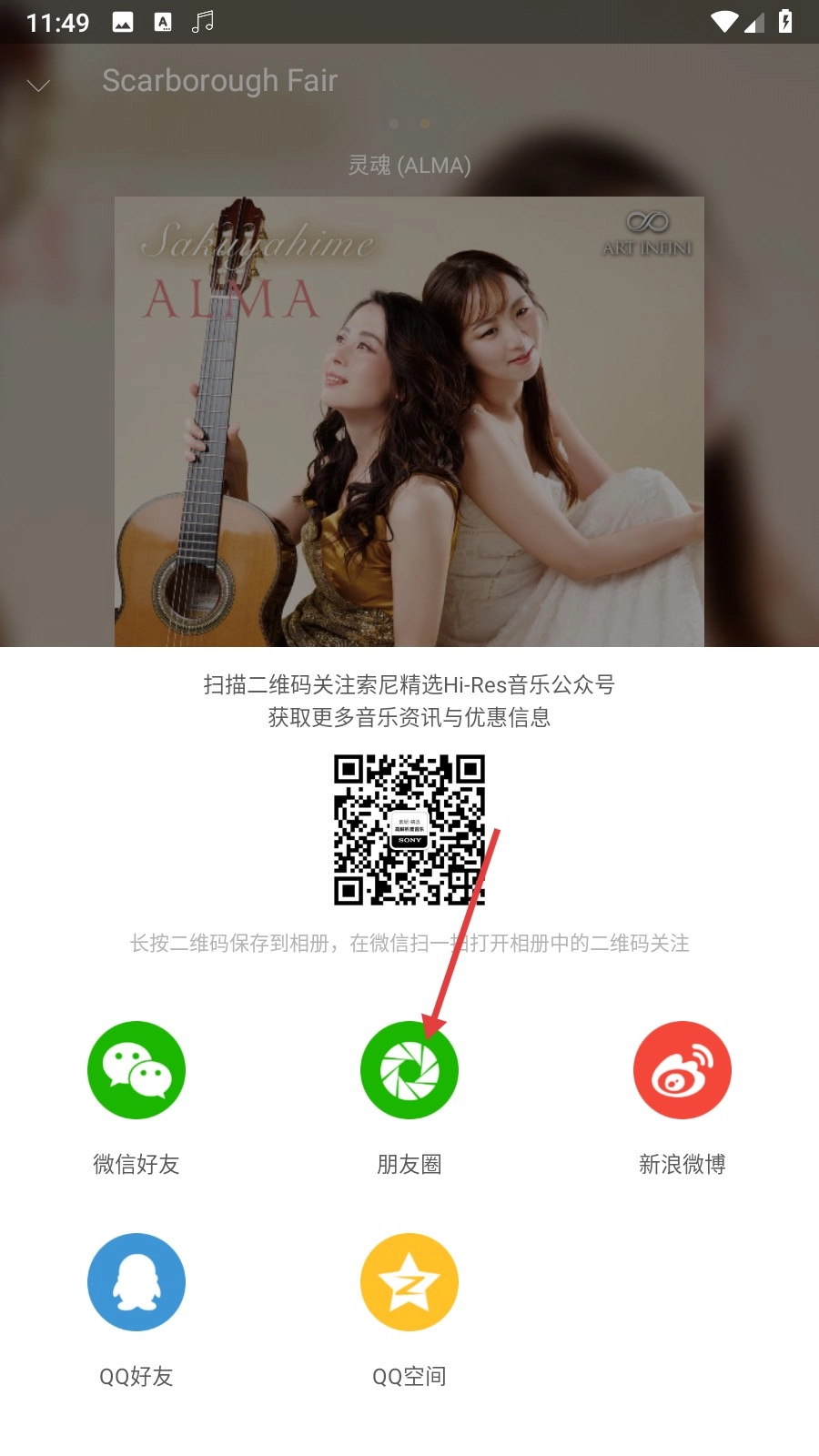Share to QQ Zone (QQ空间)

(x=409, y=1282)
